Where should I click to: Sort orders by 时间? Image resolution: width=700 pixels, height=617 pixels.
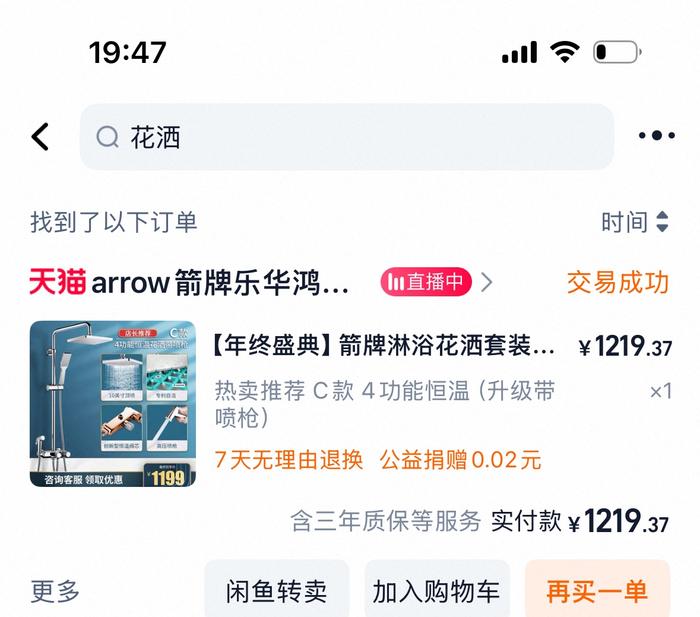(x=634, y=222)
